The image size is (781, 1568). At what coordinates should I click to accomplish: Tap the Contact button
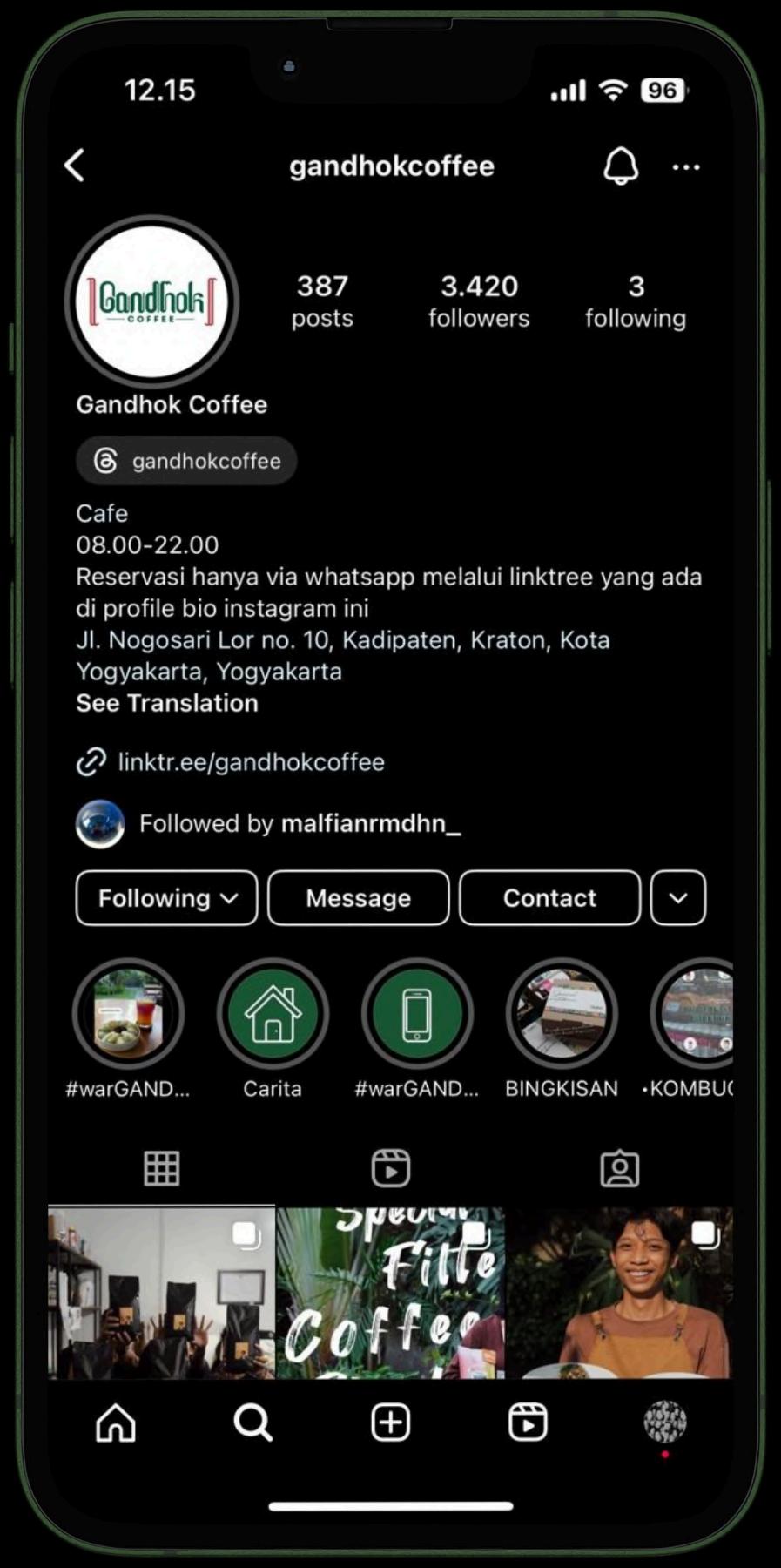click(549, 898)
